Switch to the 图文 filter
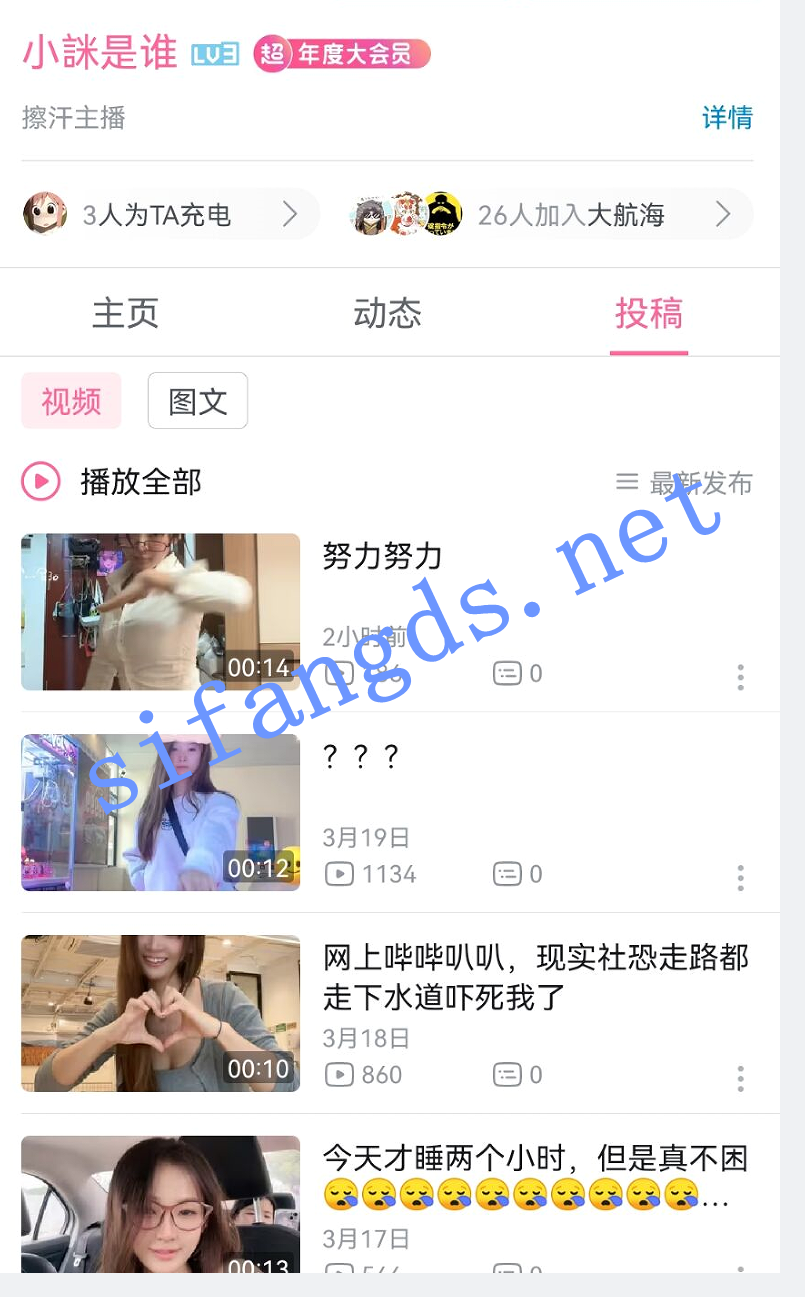This screenshot has width=805, height=1297. coord(197,400)
